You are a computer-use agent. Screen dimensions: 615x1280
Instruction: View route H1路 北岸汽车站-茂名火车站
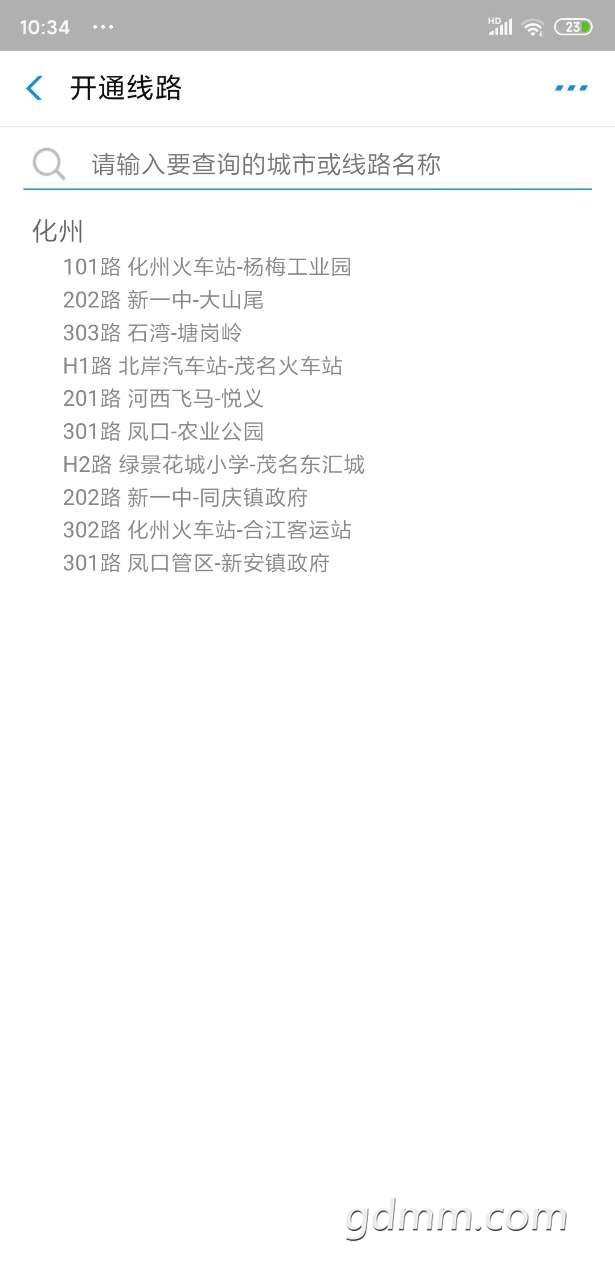202,366
